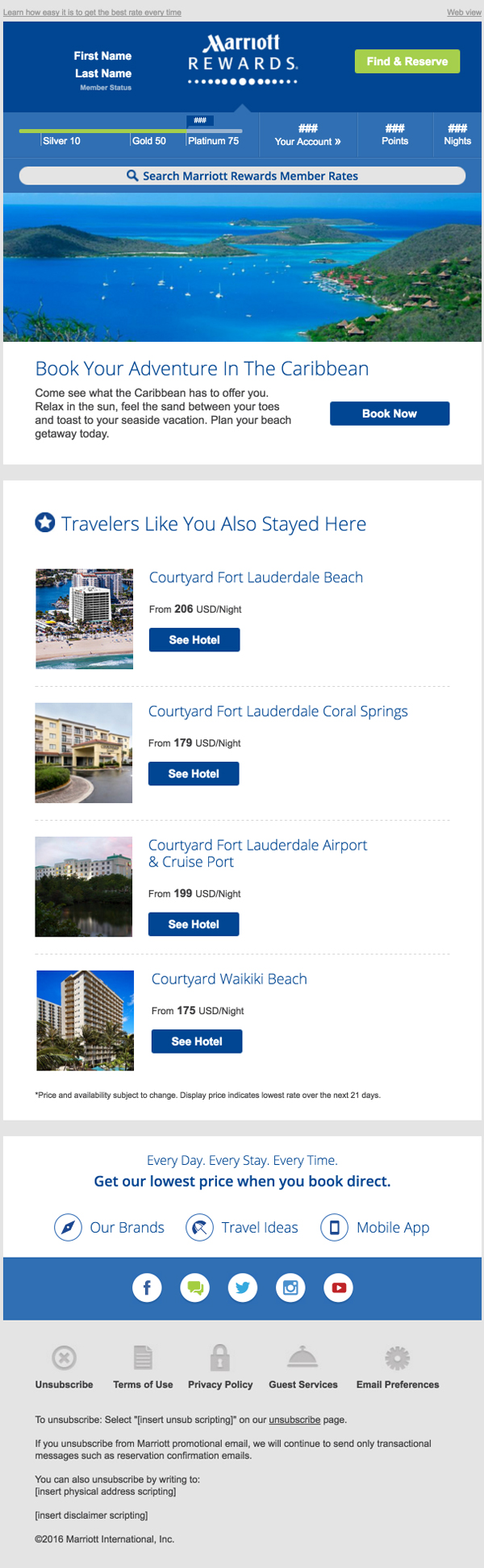This screenshot has width=484, height=1568.
Task: Book the Caribbean adventure now
Action: pyautogui.click(x=389, y=414)
